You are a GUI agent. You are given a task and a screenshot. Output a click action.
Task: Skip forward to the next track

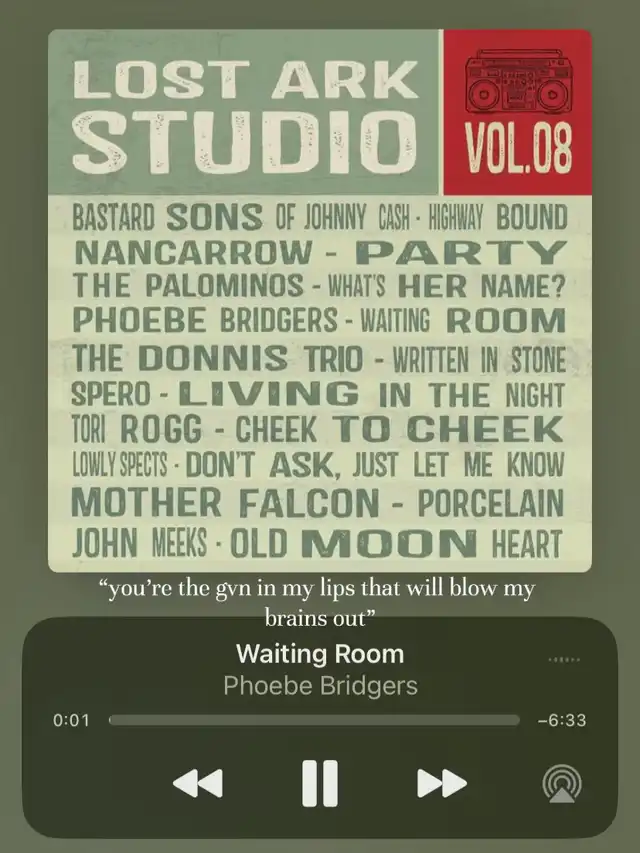click(442, 783)
